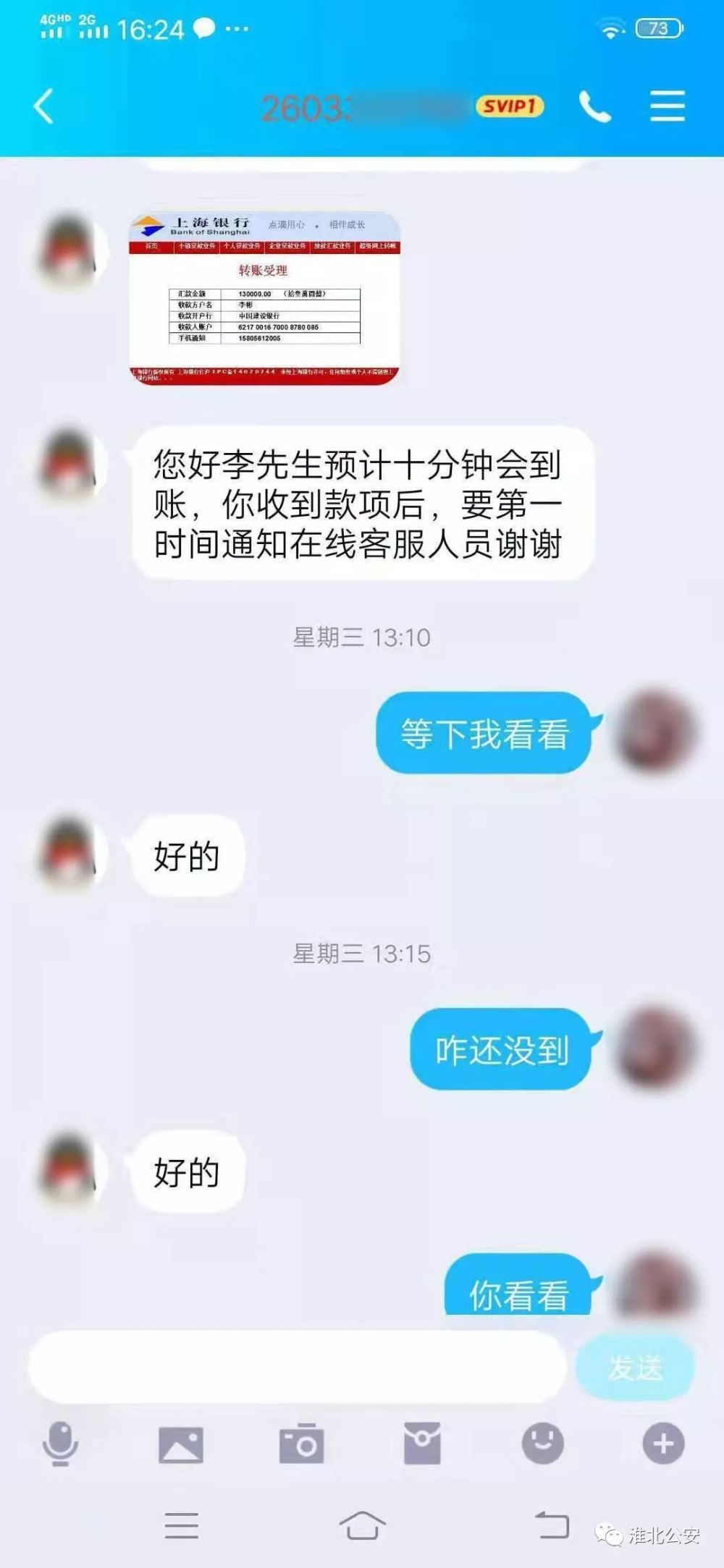This screenshot has height=1568, width=724.
Task: Start a voice call with this contact
Action: pos(595,107)
